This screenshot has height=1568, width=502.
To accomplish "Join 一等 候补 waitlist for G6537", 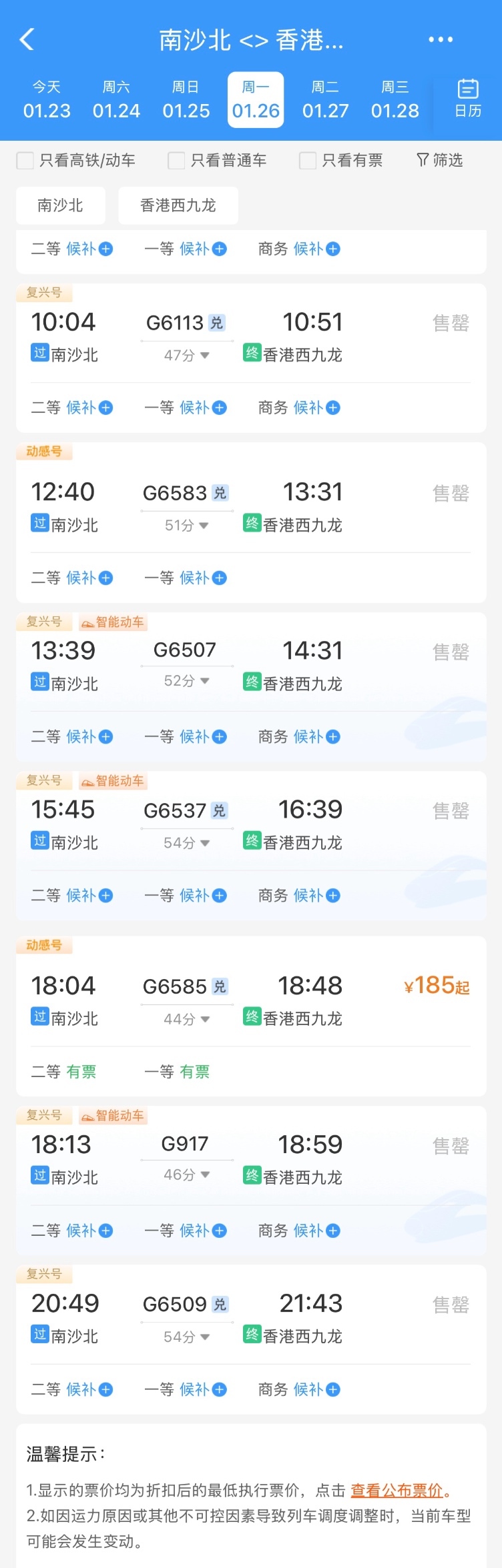I will point(203,896).
